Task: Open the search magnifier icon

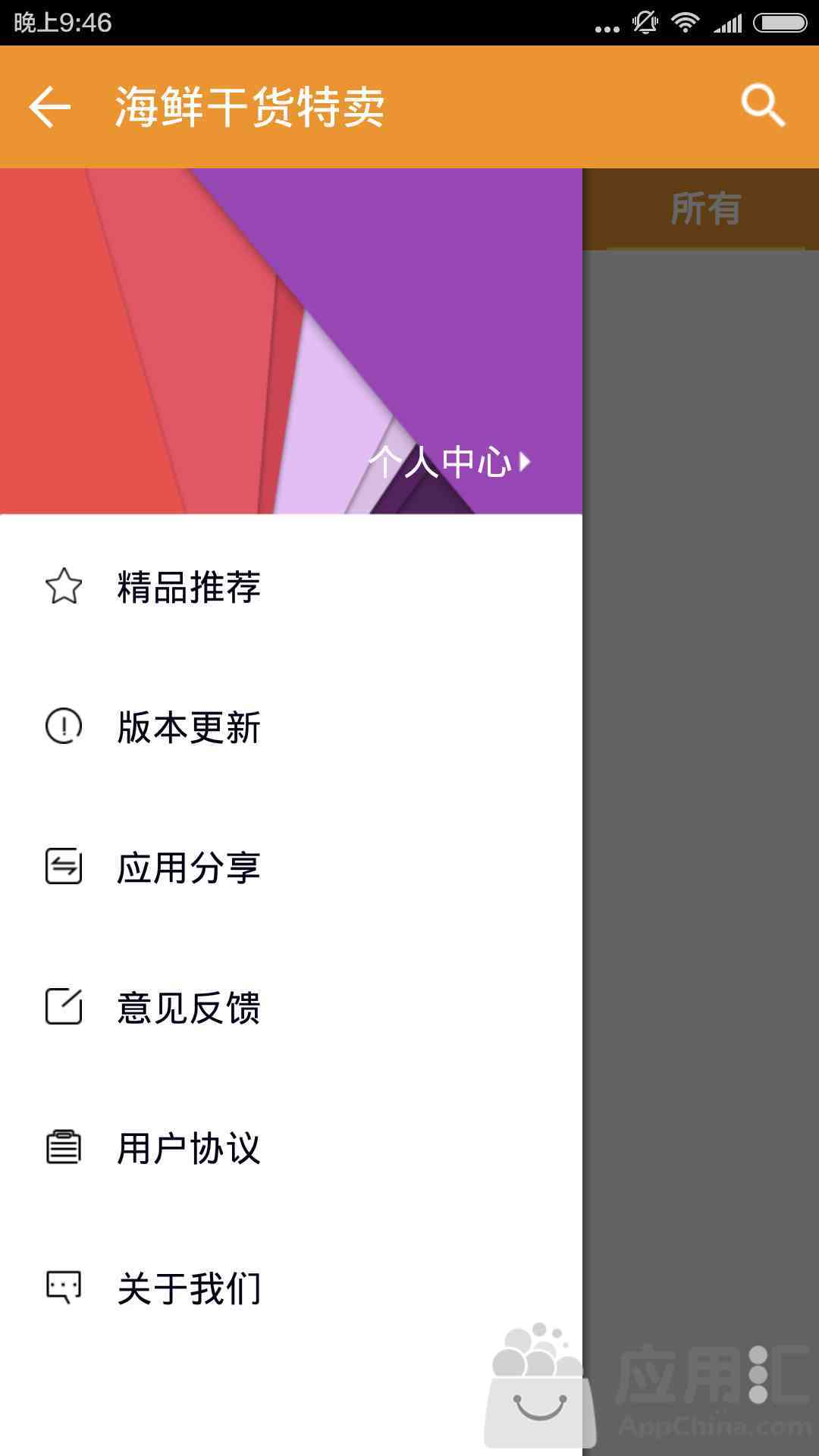Action: [763, 105]
